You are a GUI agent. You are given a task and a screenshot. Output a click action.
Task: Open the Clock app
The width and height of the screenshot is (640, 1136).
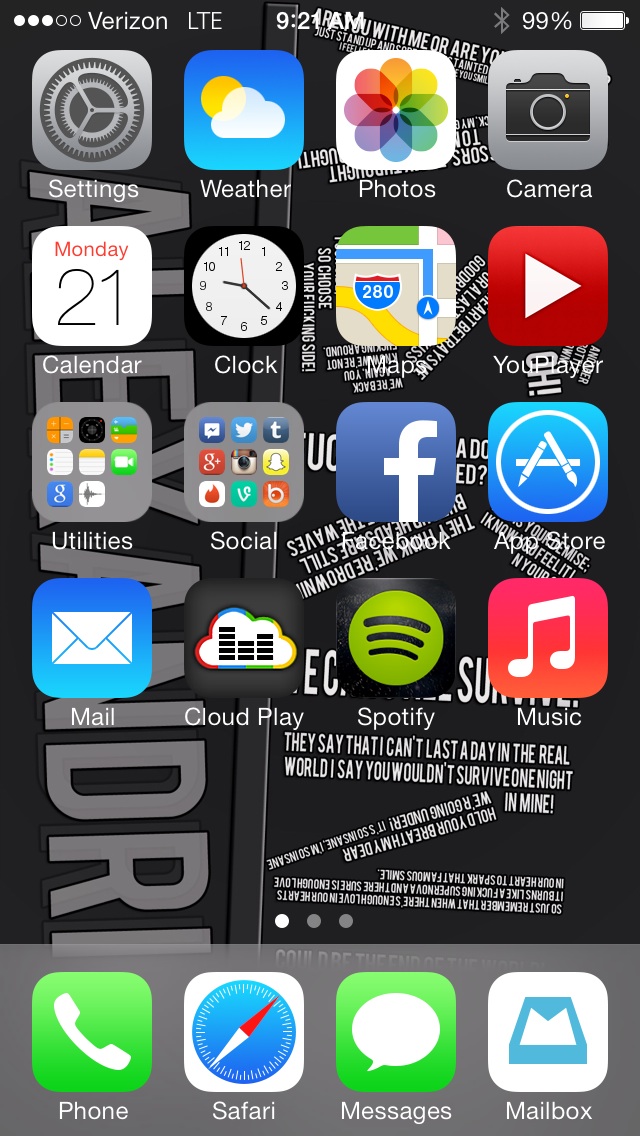[244, 285]
